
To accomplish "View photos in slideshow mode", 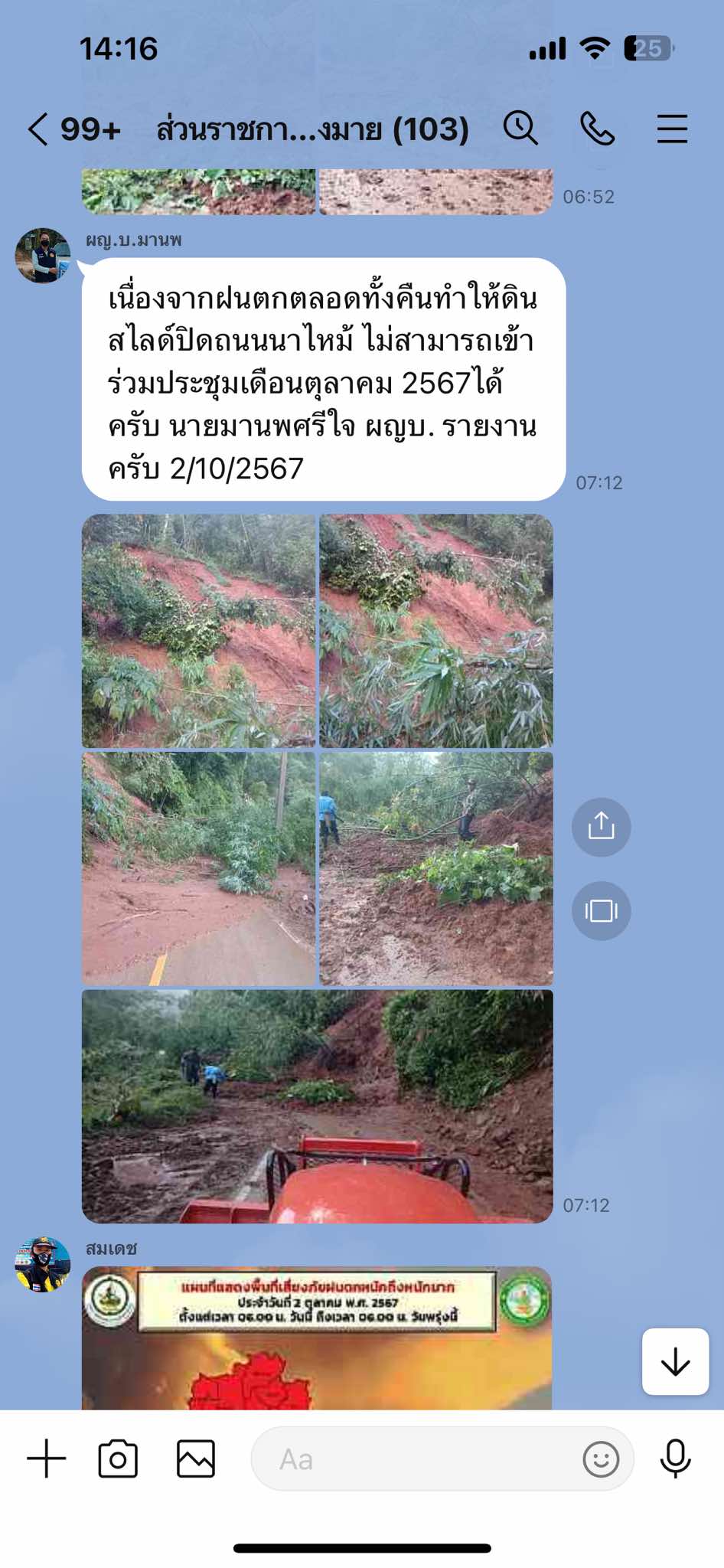I will click(x=601, y=910).
